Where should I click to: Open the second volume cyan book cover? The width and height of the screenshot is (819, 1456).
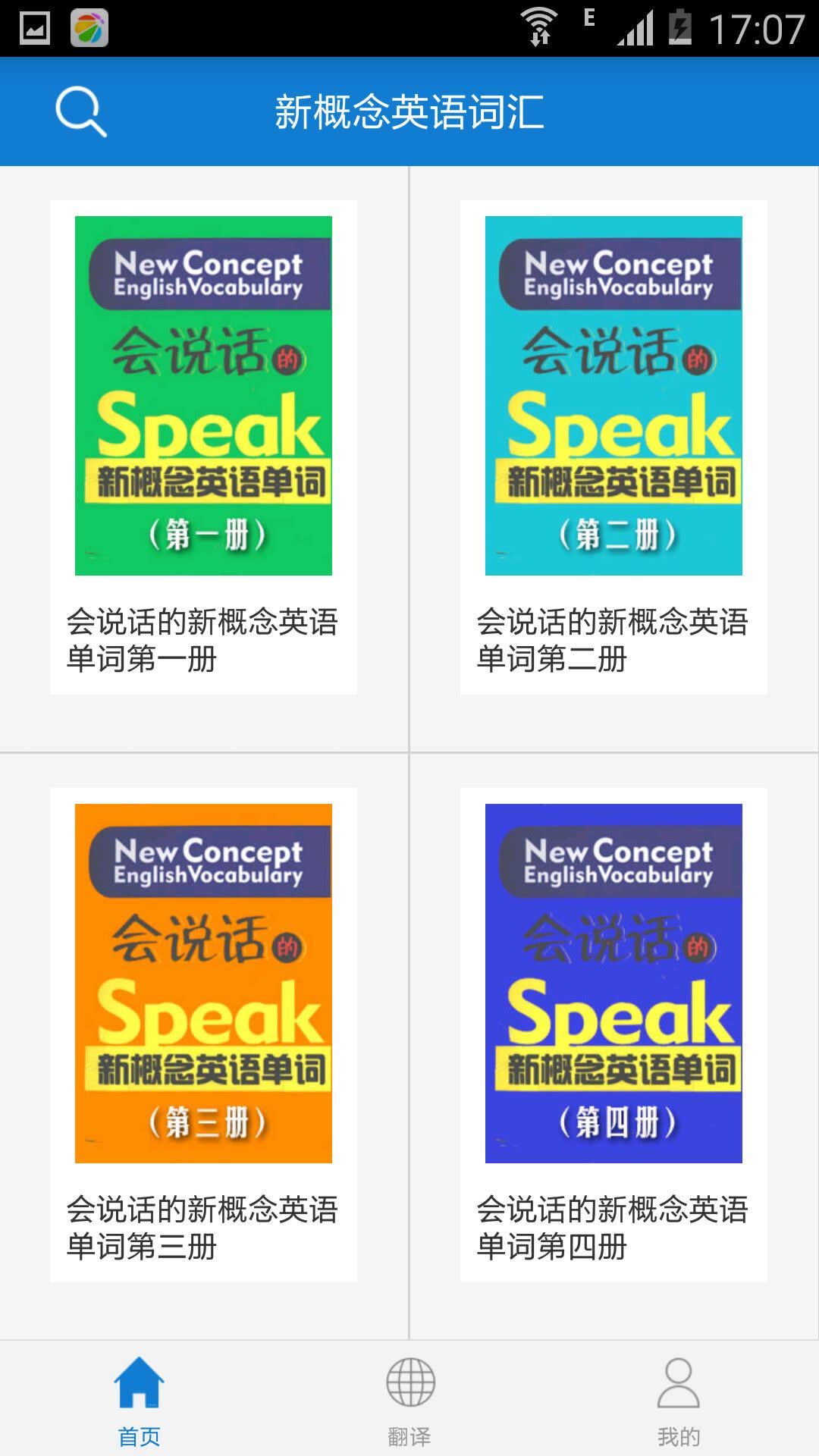click(613, 396)
